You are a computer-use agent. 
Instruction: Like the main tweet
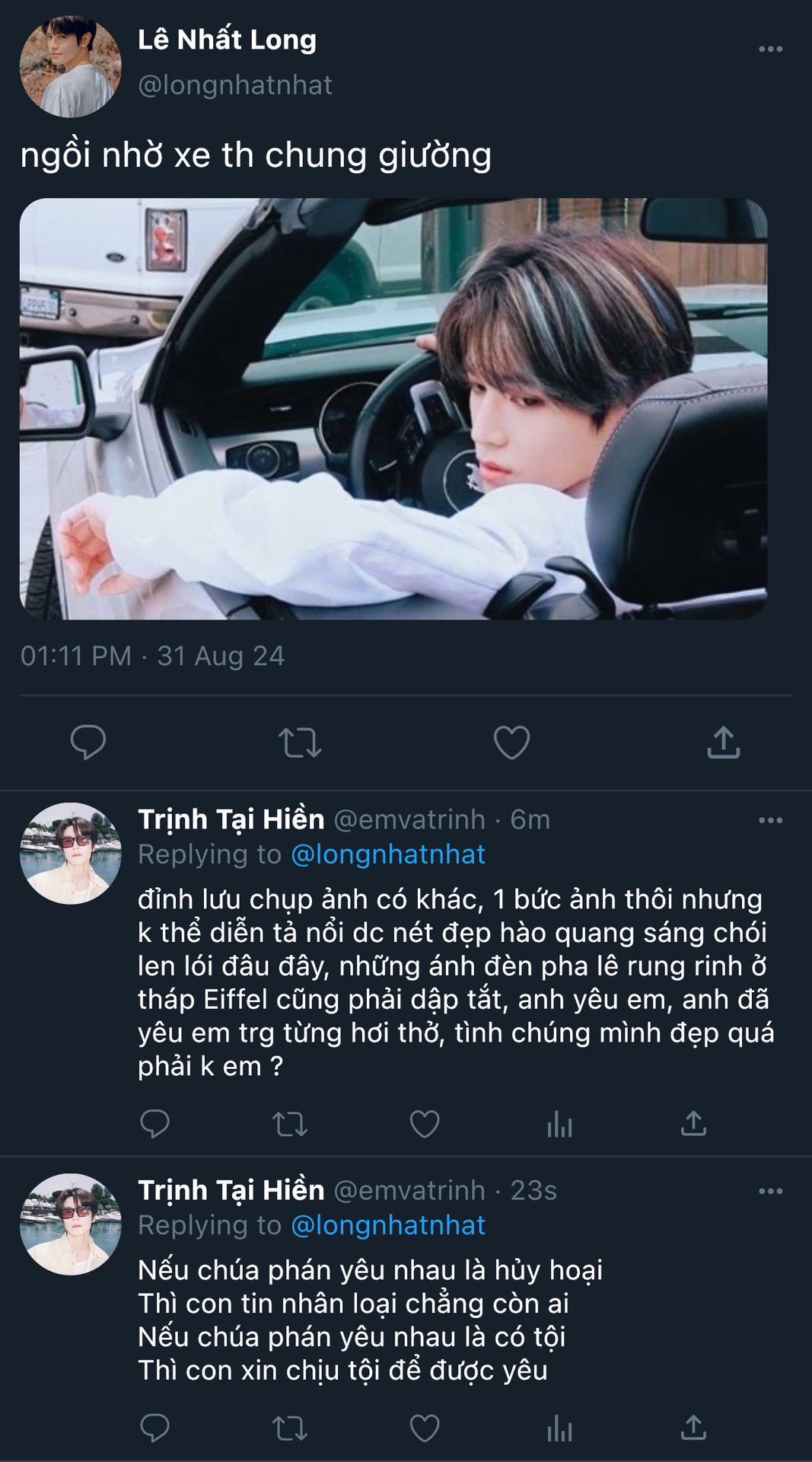point(511,742)
